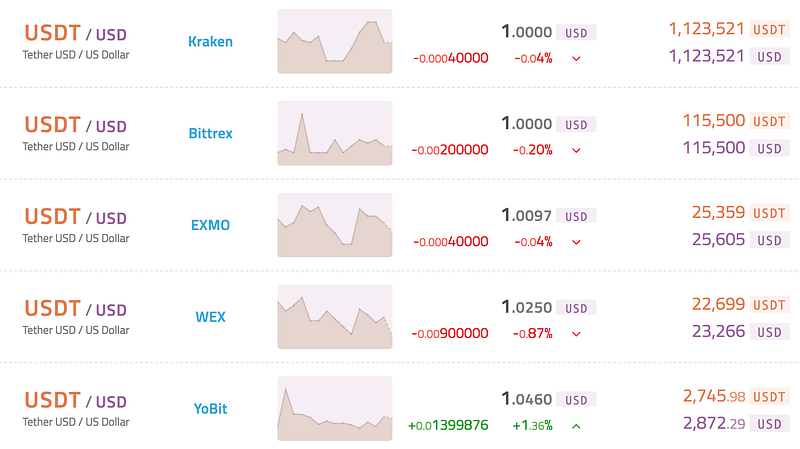View the WEX price chart thumbnail
The image size is (800, 449).
pyautogui.click(x=334, y=317)
